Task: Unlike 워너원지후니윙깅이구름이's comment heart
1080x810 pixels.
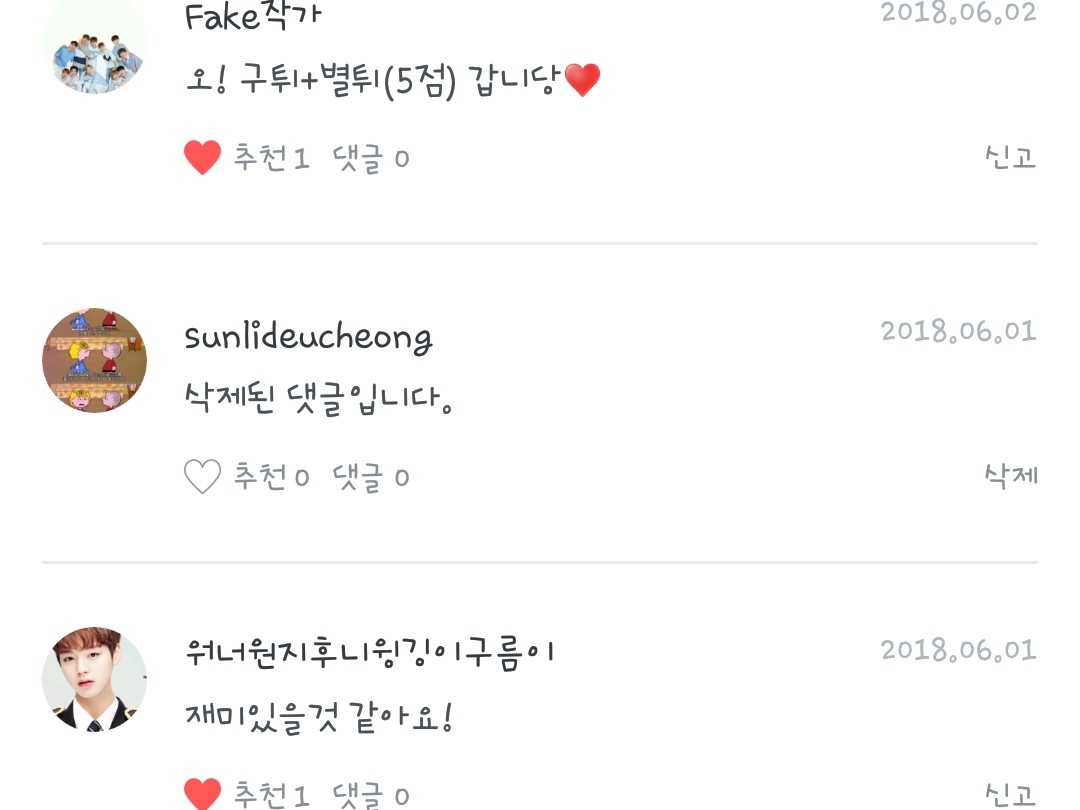Action: (x=202, y=795)
